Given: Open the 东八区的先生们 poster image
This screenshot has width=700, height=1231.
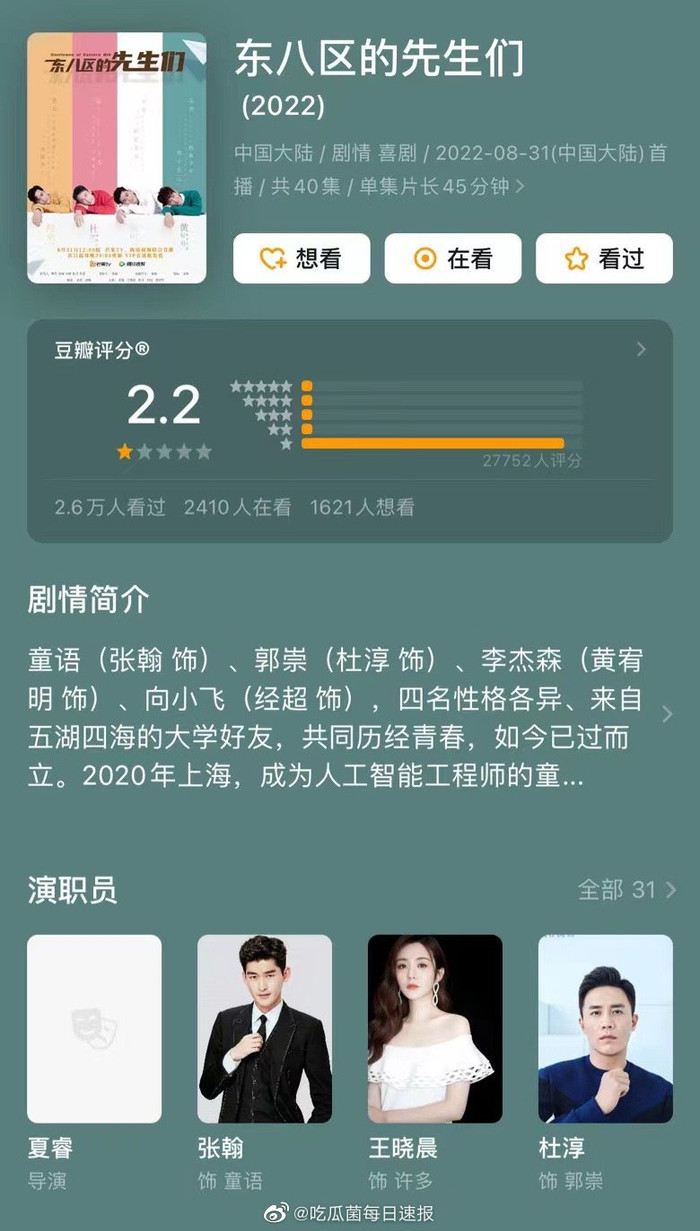Looking at the screenshot, I should [116, 158].
